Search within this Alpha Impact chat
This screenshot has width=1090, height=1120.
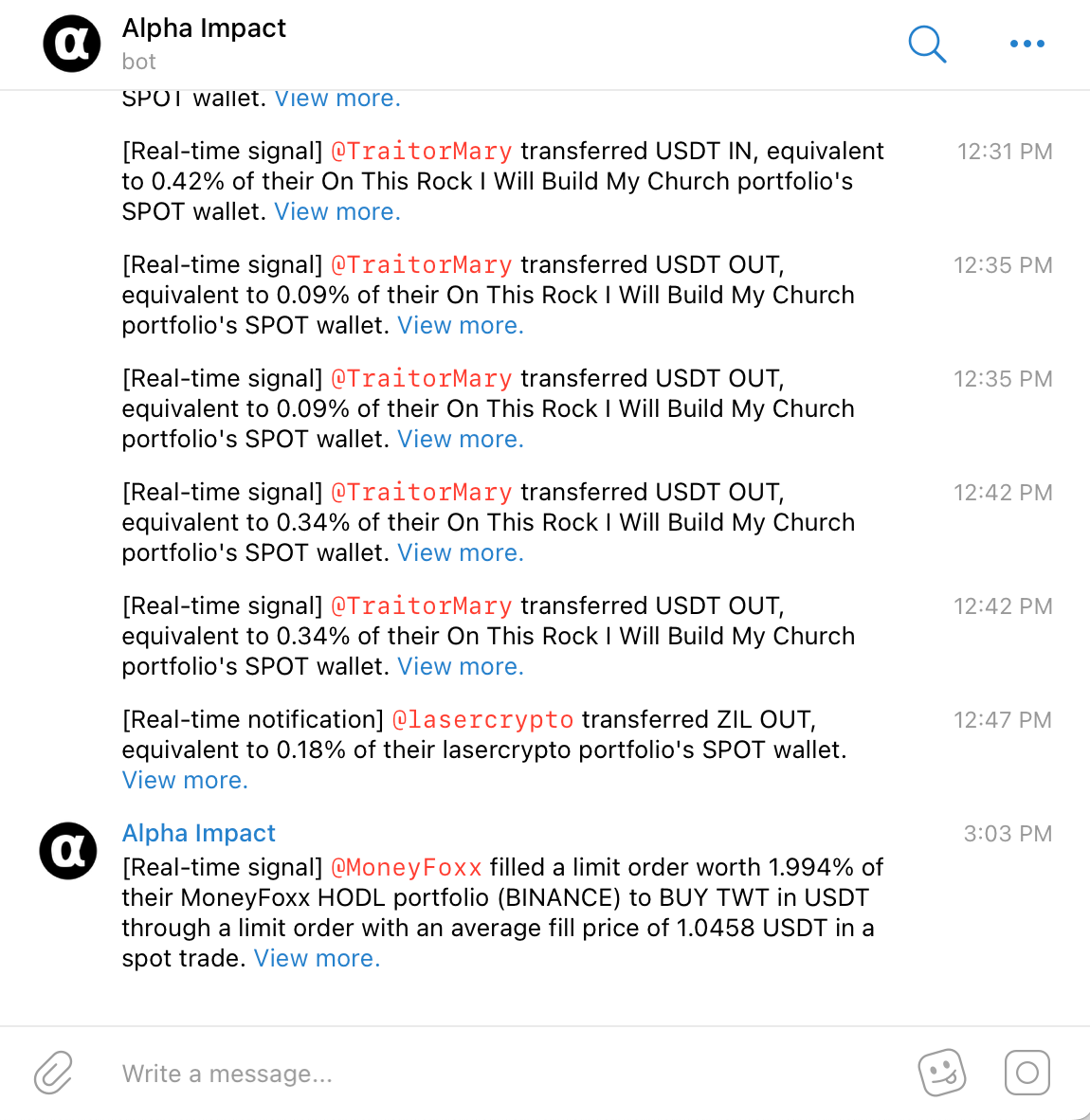[927, 44]
